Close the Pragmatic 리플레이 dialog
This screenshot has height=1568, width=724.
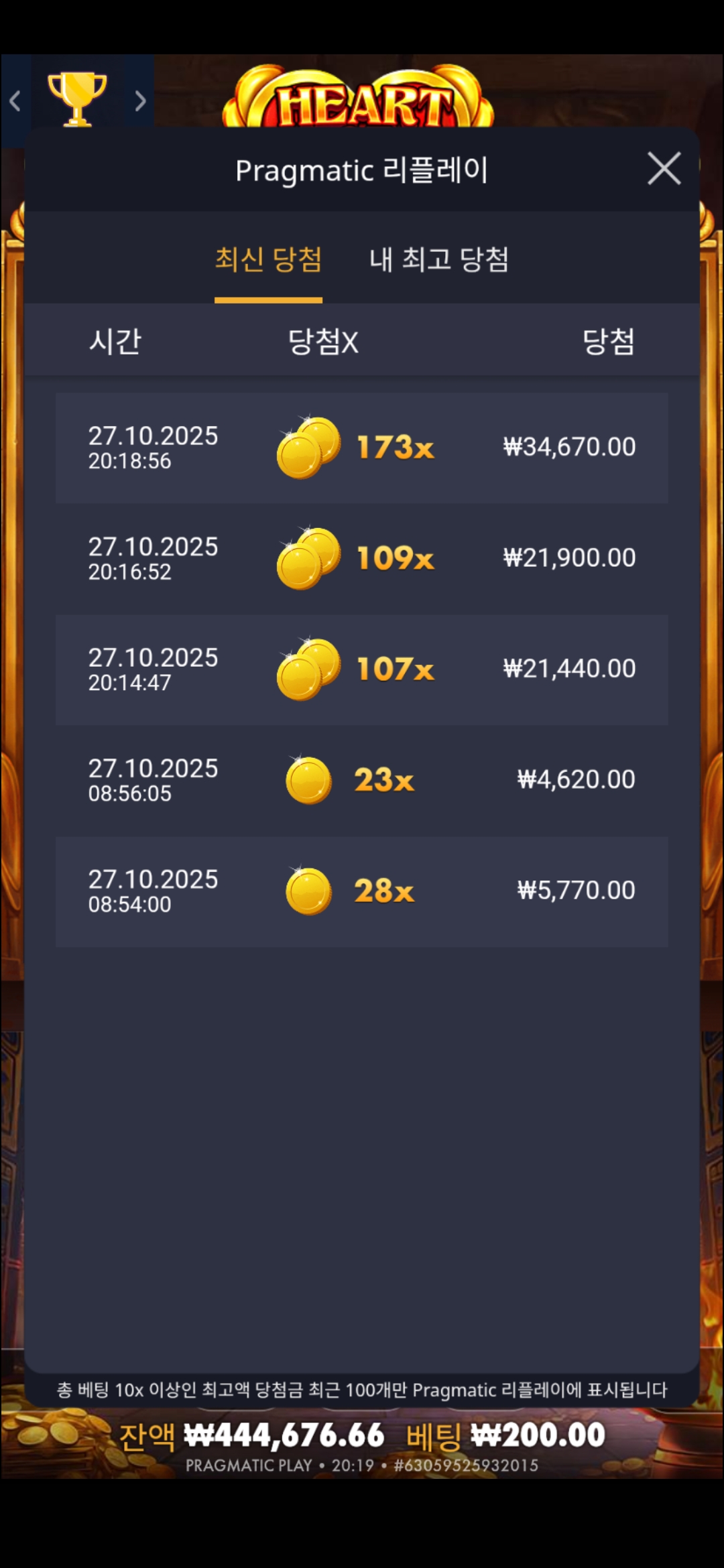pos(664,169)
